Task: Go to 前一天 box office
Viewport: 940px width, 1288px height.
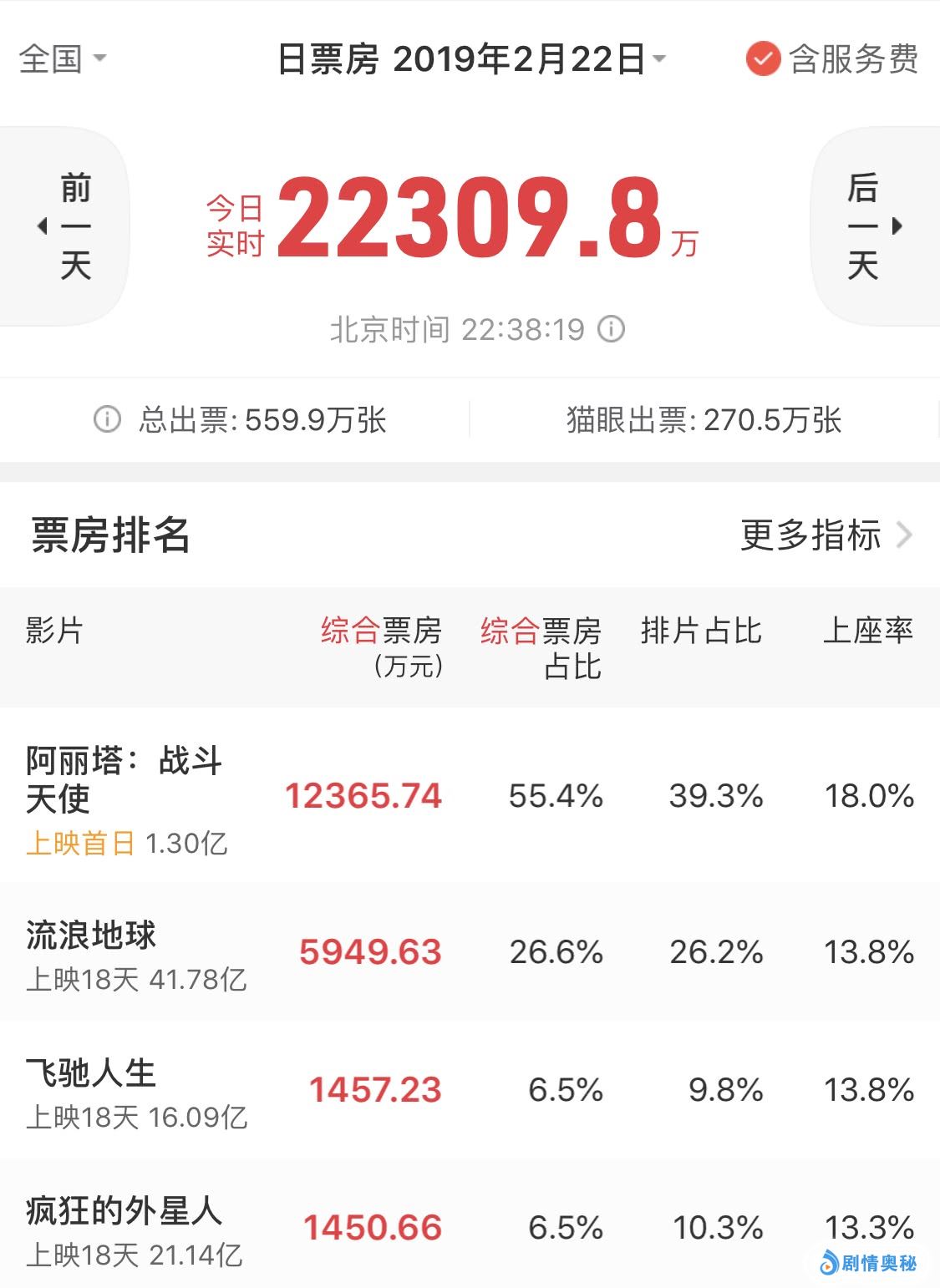Action: pos(67,226)
